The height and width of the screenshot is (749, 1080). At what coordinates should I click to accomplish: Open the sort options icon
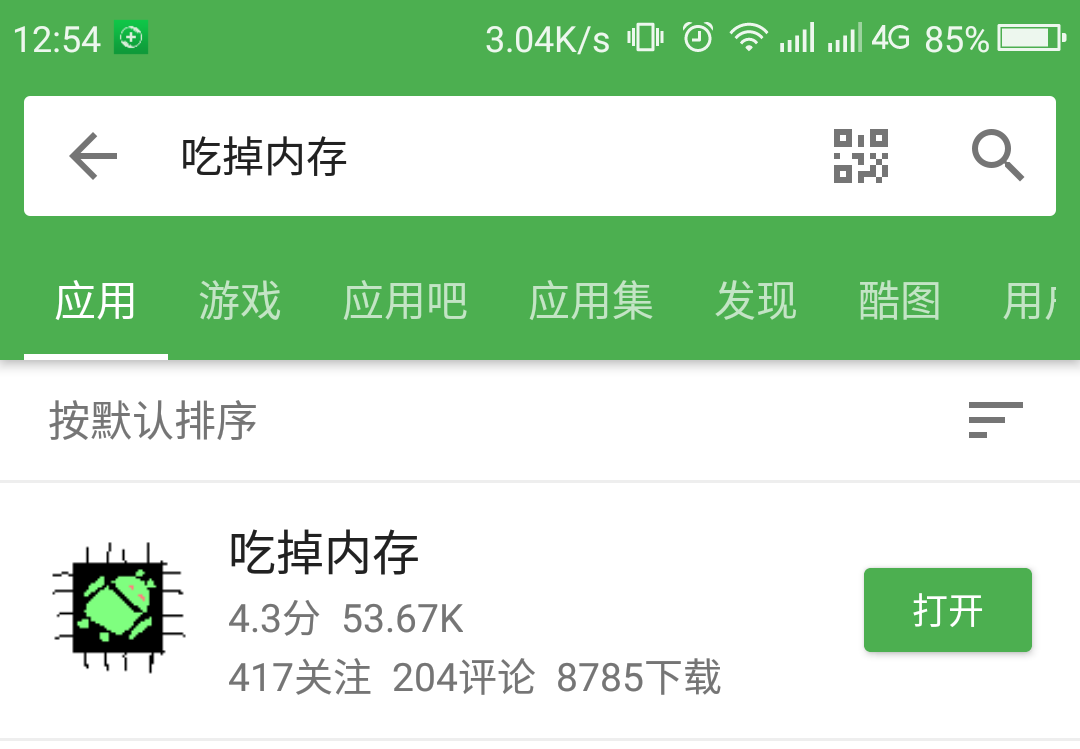tap(995, 420)
